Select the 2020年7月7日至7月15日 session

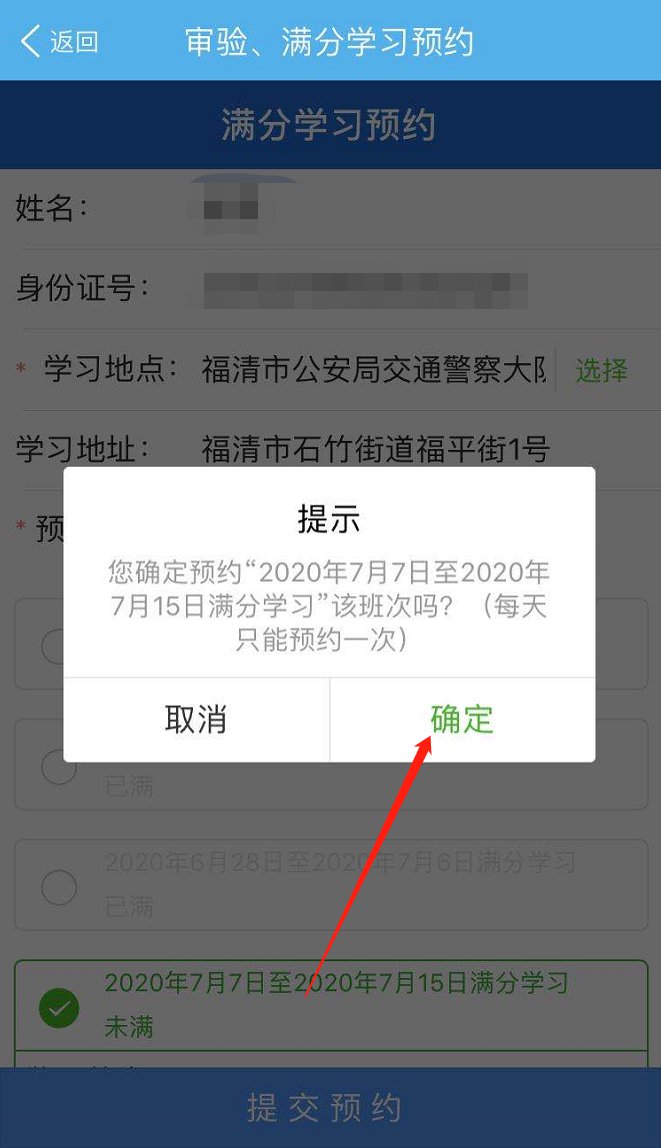tap(59, 1008)
